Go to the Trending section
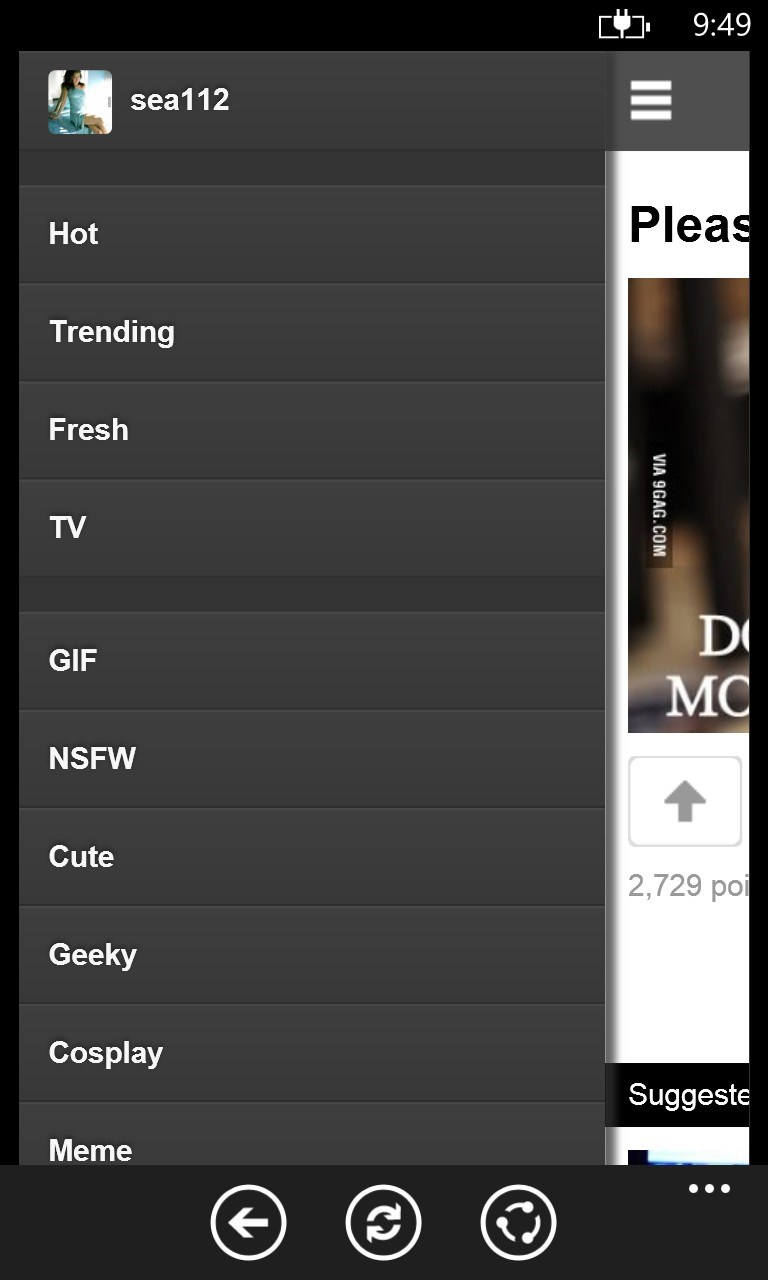Screen dimensions: 768x1280 (x=310, y=332)
